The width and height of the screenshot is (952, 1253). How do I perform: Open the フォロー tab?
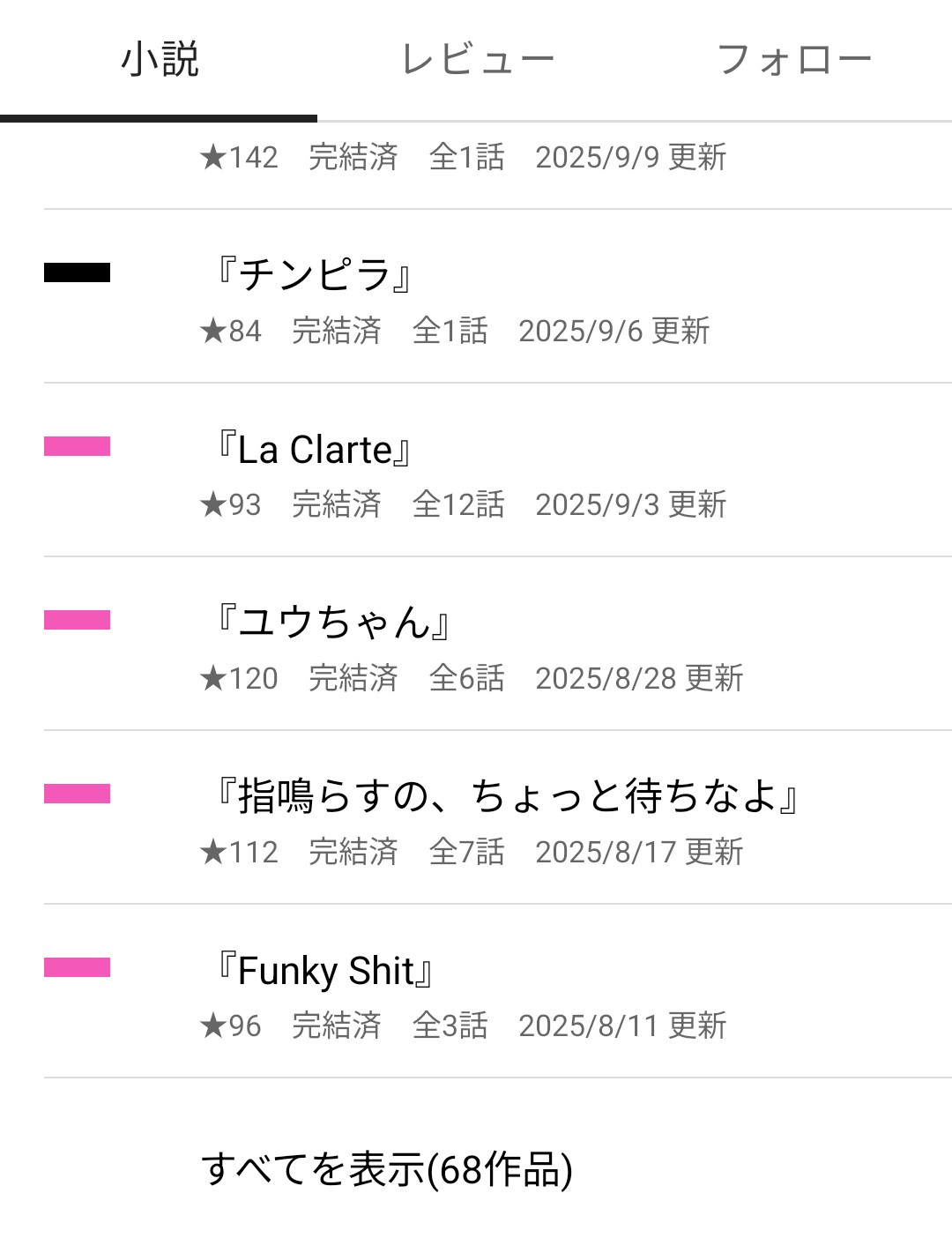pos(793,60)
